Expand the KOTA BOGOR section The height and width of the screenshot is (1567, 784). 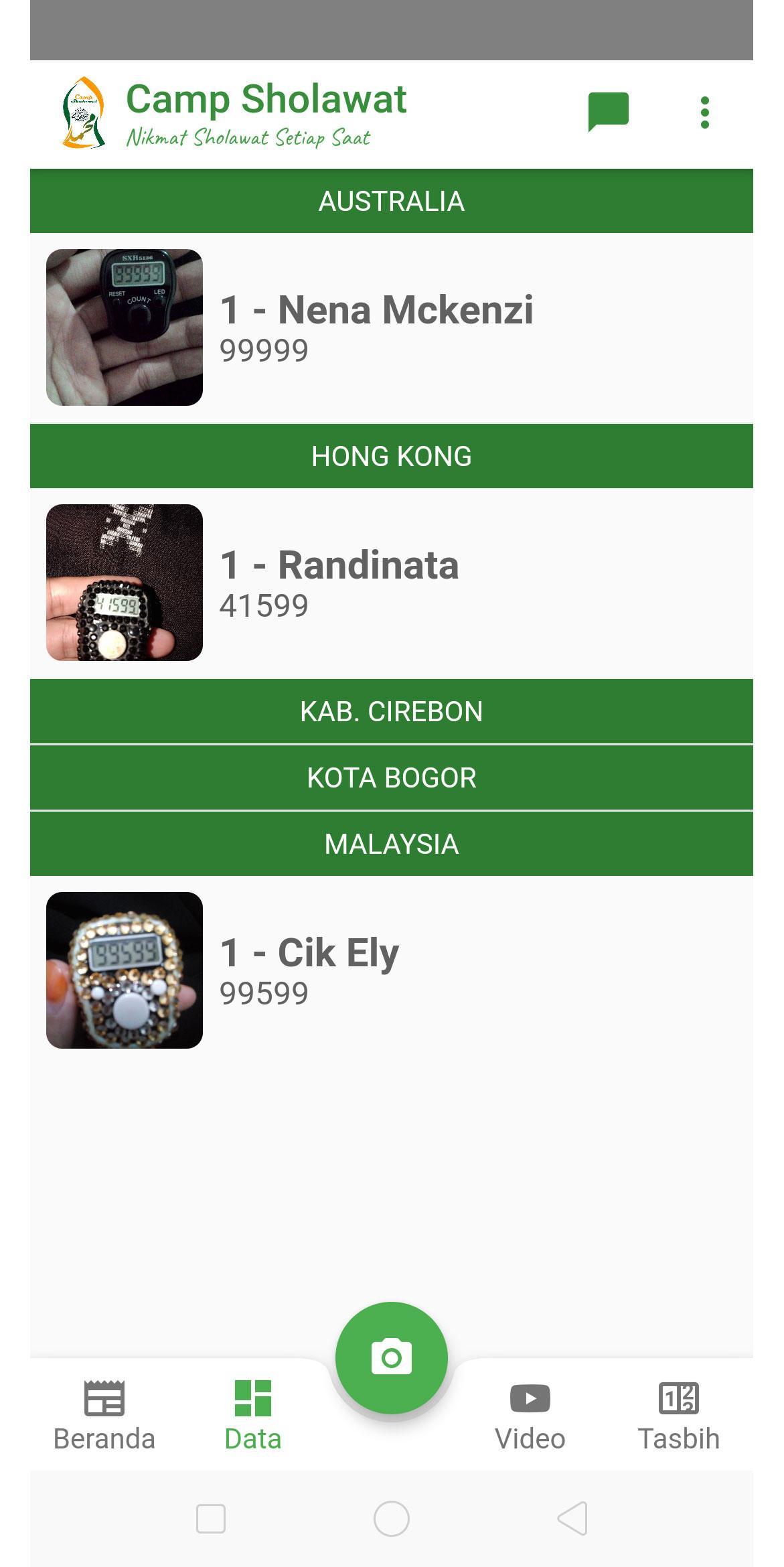(391, 778)
